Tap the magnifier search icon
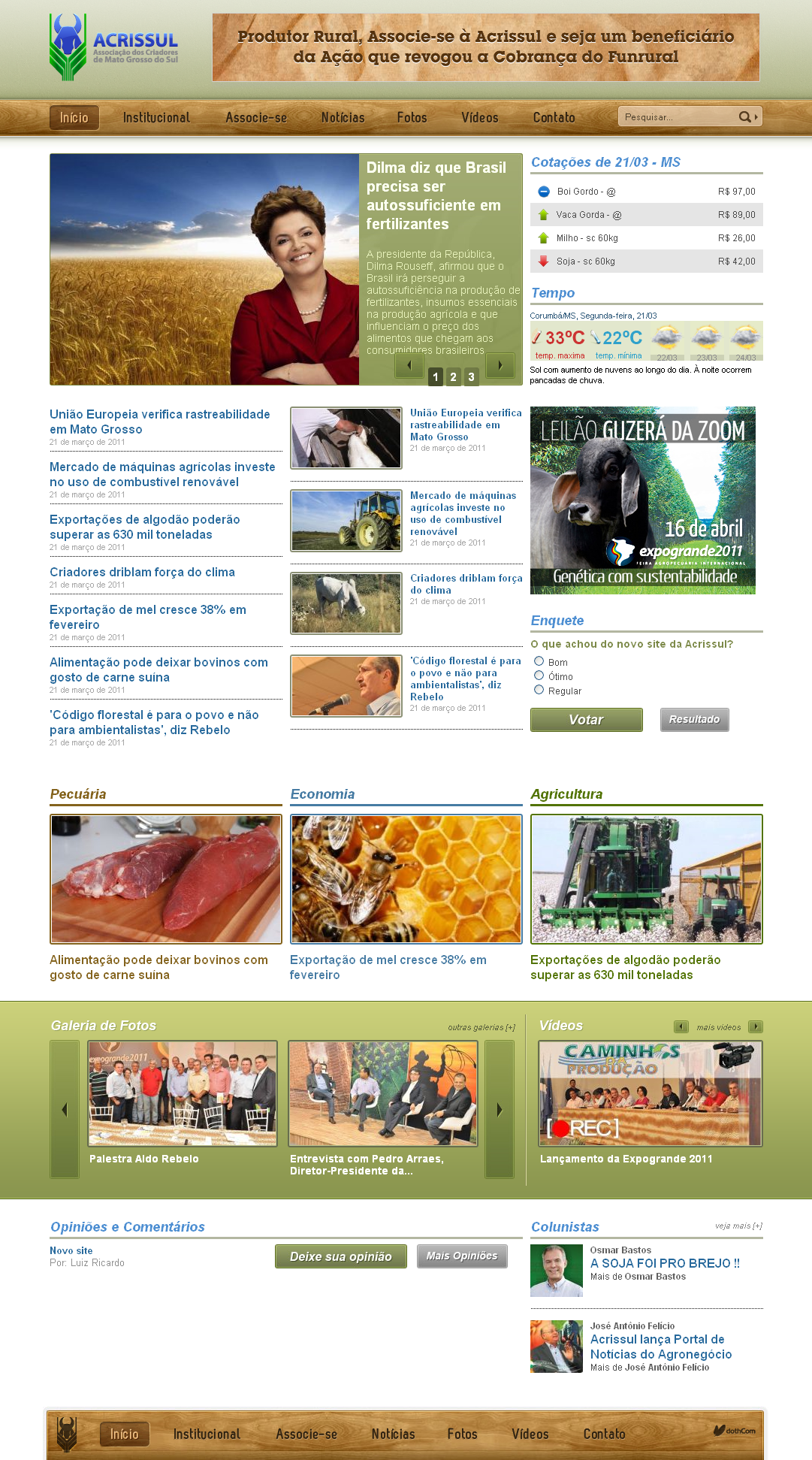 (x=746, y=117)
